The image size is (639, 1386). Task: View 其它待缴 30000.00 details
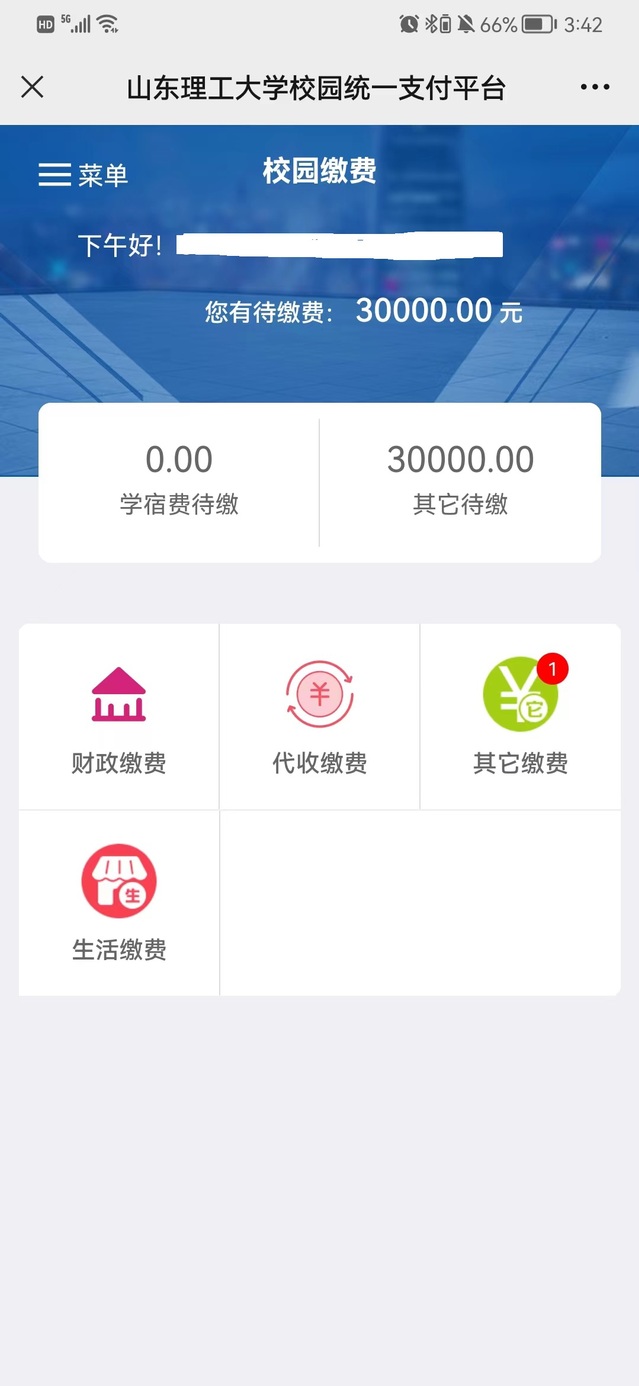pos(460,480)
